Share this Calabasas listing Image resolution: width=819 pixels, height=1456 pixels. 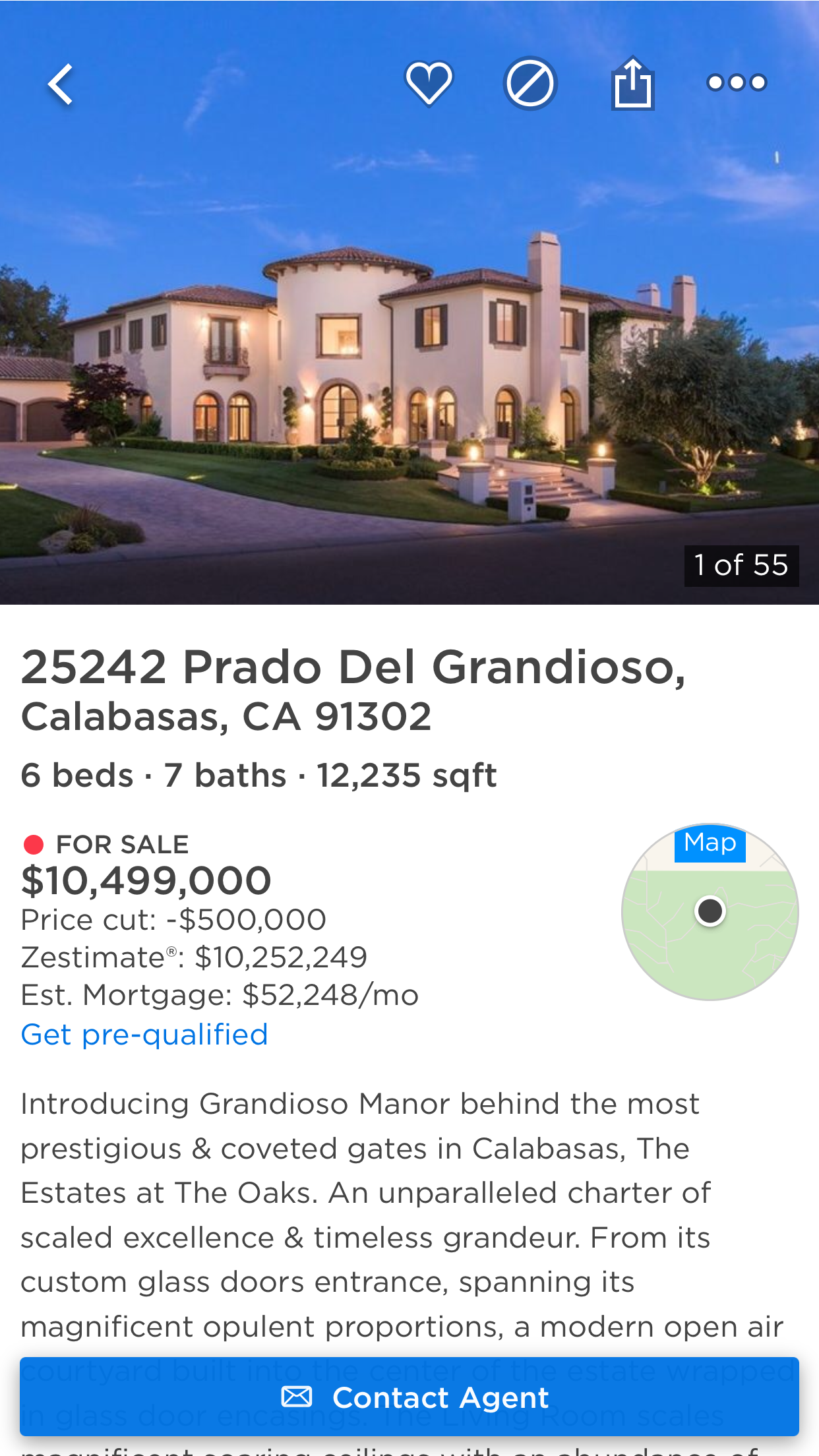632,84
